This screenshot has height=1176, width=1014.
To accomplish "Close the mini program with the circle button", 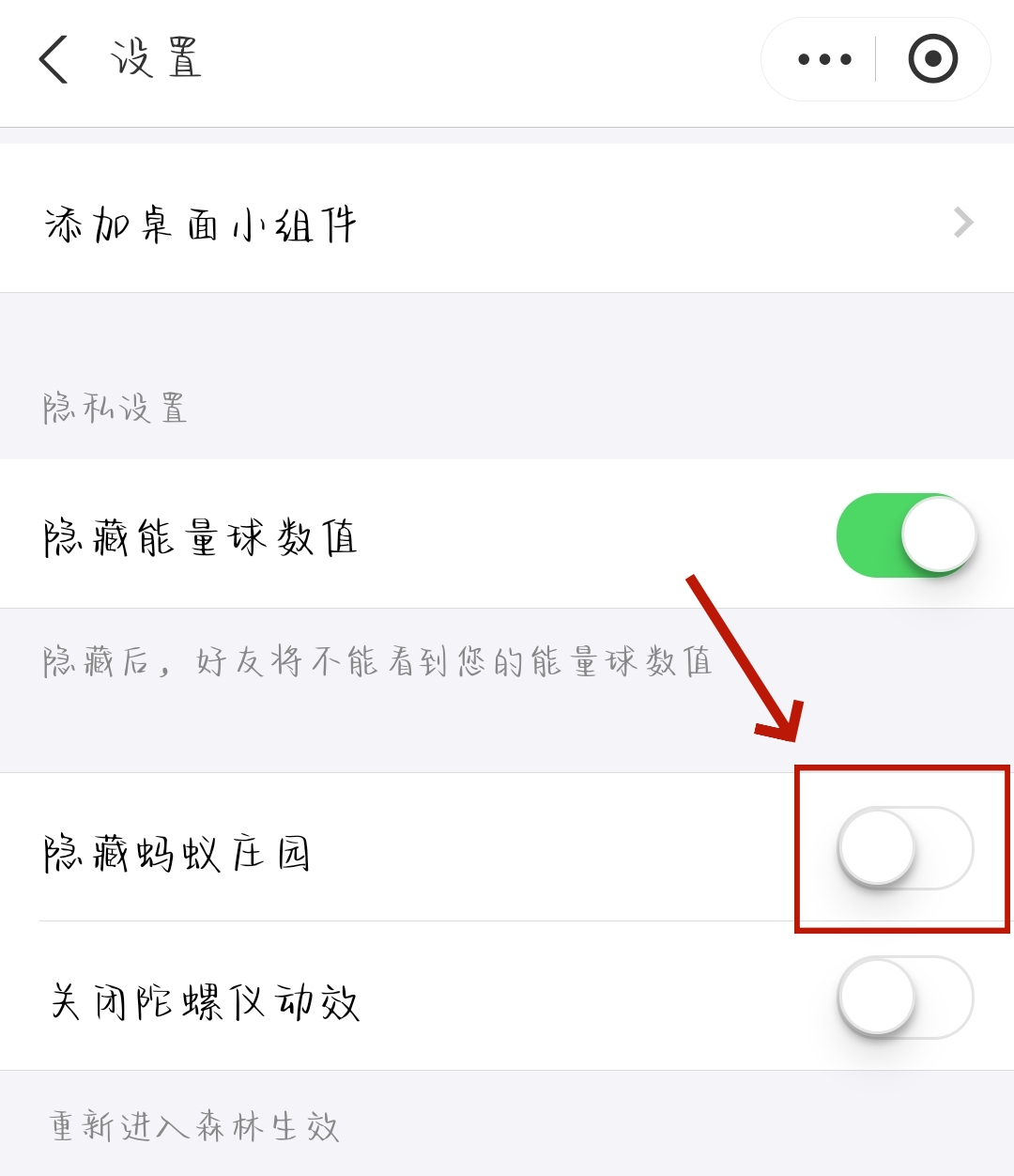I will (932, 59).
